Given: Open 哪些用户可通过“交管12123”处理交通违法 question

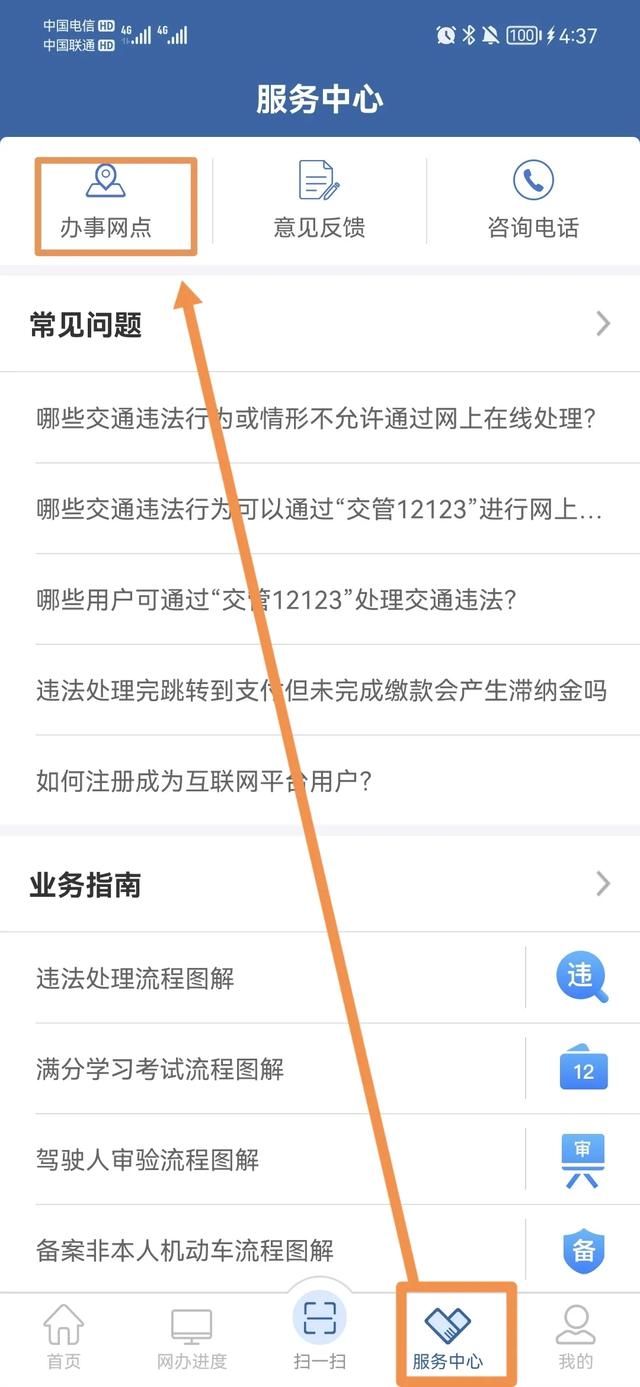Looking at the screenshot, I should (276, 600).
